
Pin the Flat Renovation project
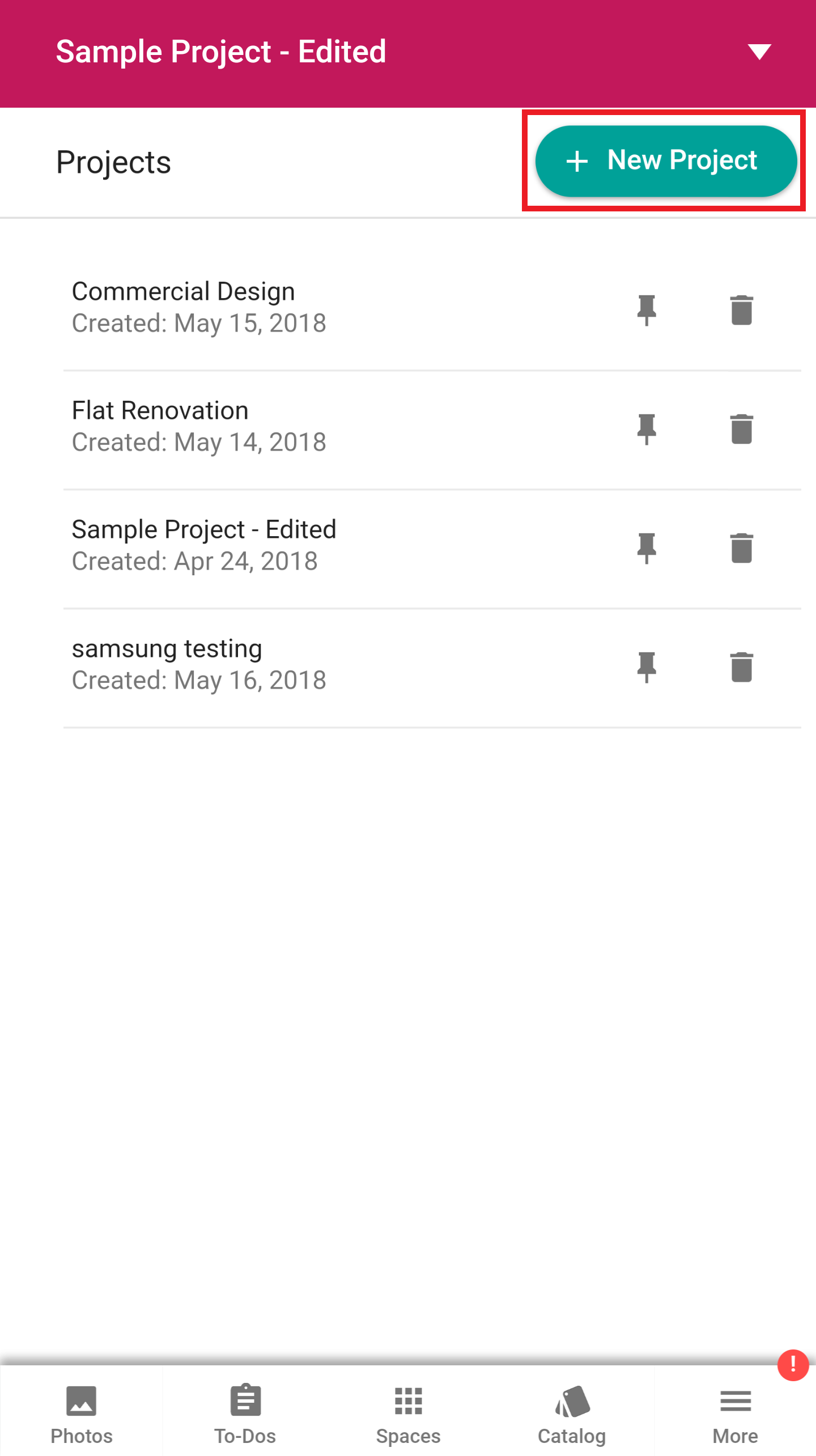[x=647, y=429]
